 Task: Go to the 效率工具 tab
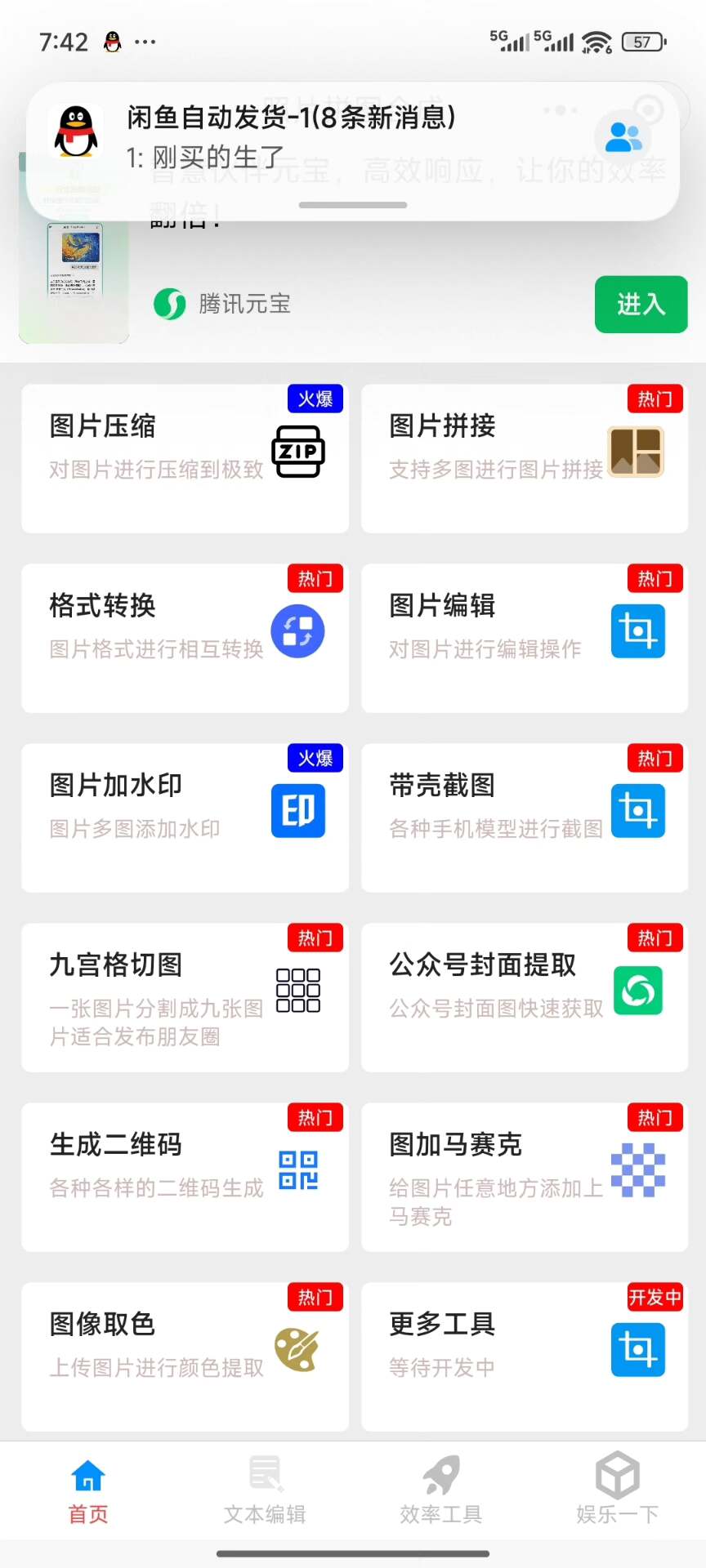click(441, 1490)
